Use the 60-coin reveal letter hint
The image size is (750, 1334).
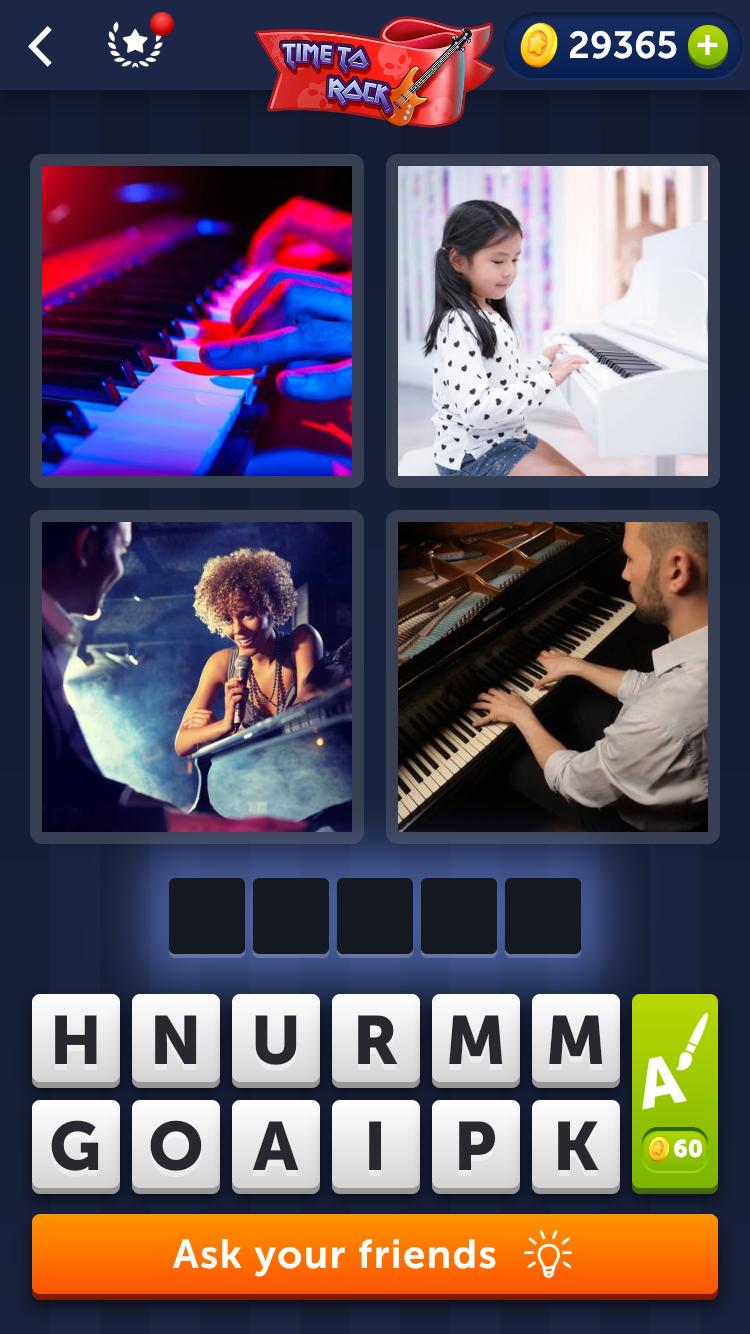(x=675, y=1092)
